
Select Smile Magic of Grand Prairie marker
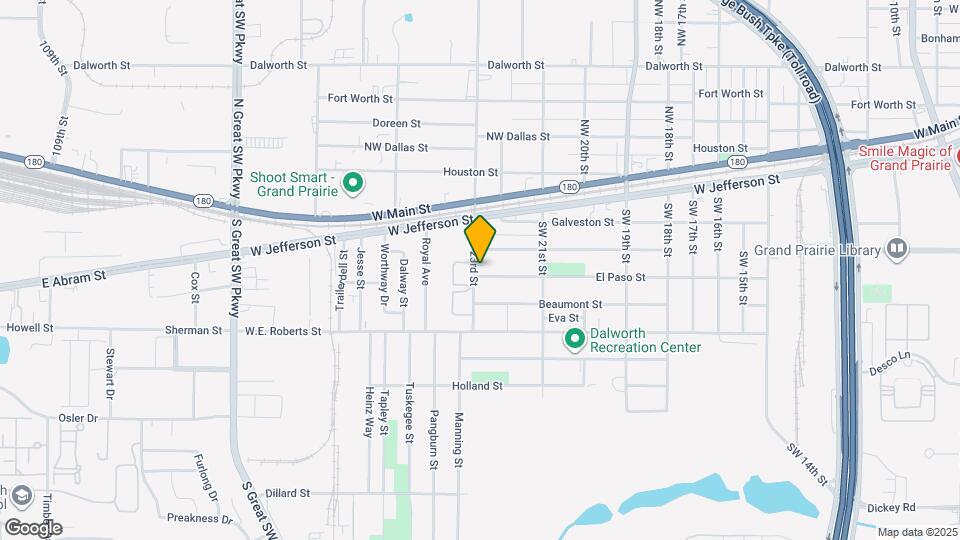[x=955, y=157]
